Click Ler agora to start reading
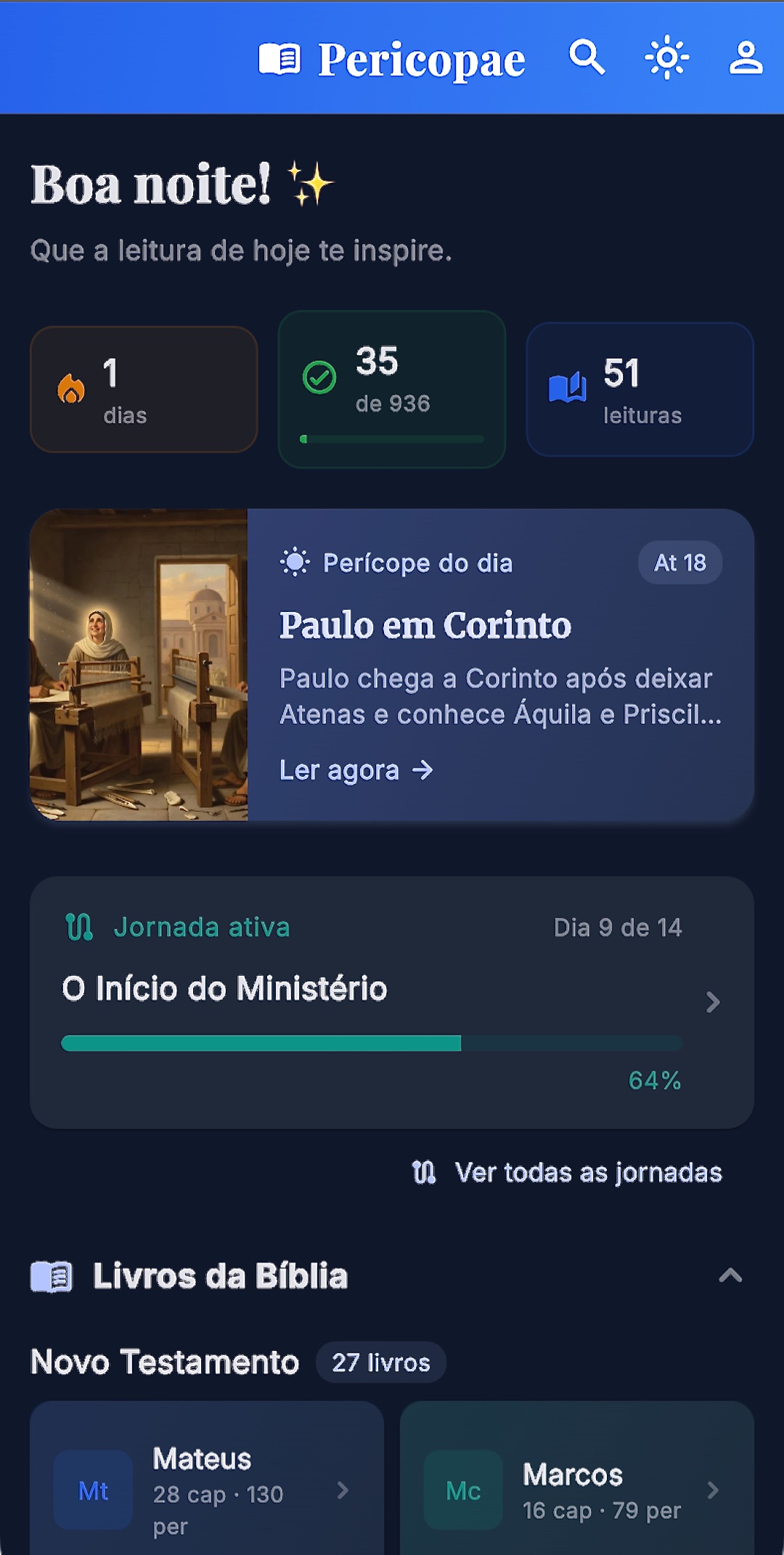 [357, 770]
